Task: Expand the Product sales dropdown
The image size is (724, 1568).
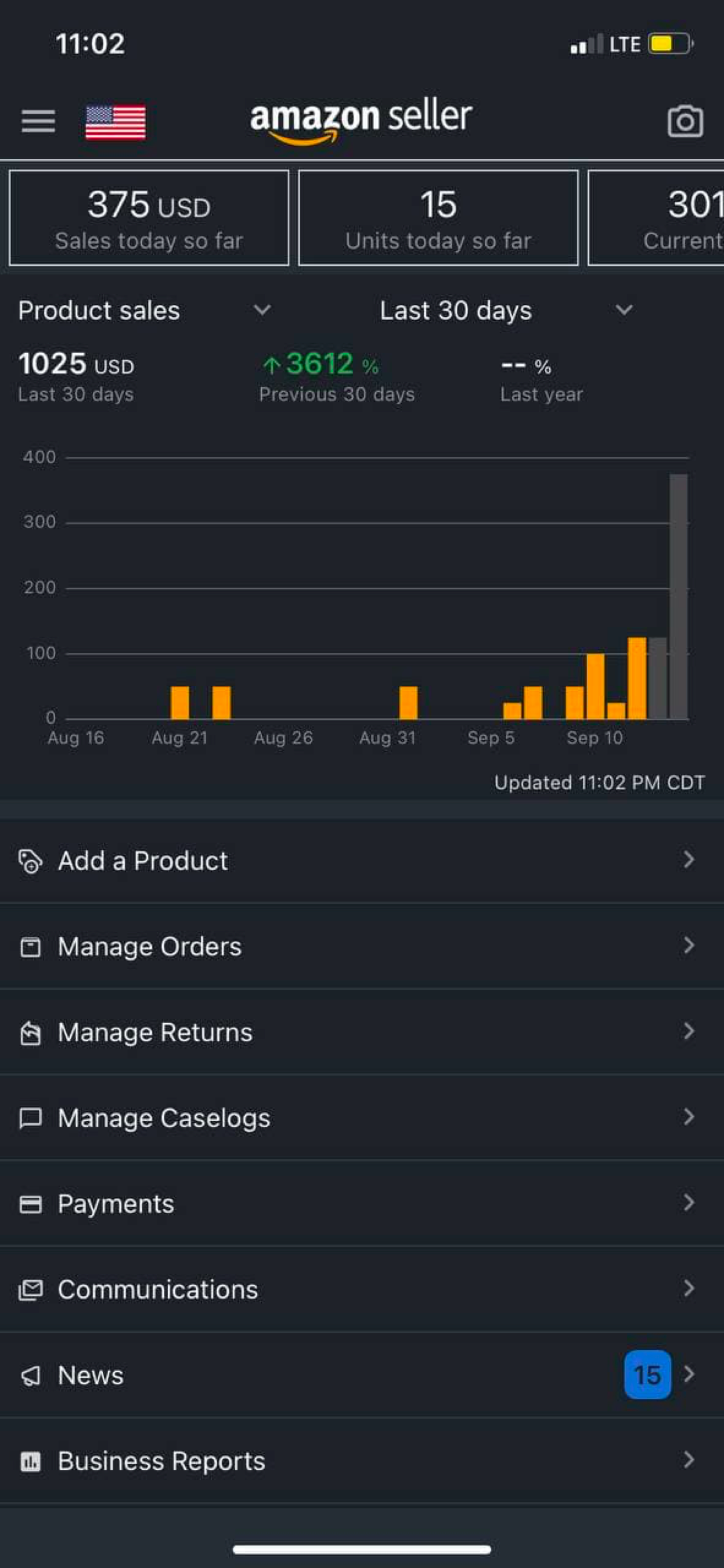Action: pos(145,311)
